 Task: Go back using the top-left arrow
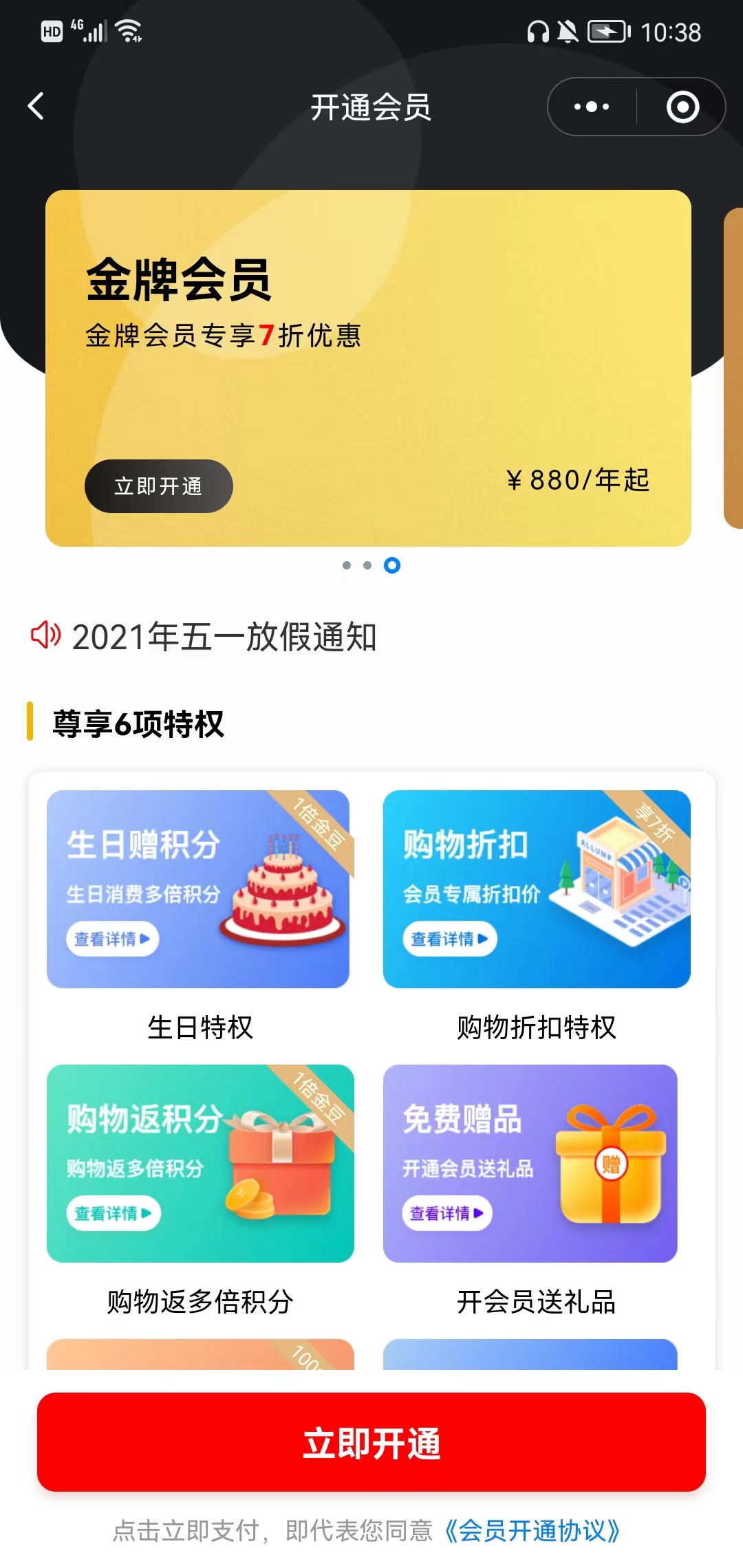pos(36,107)
